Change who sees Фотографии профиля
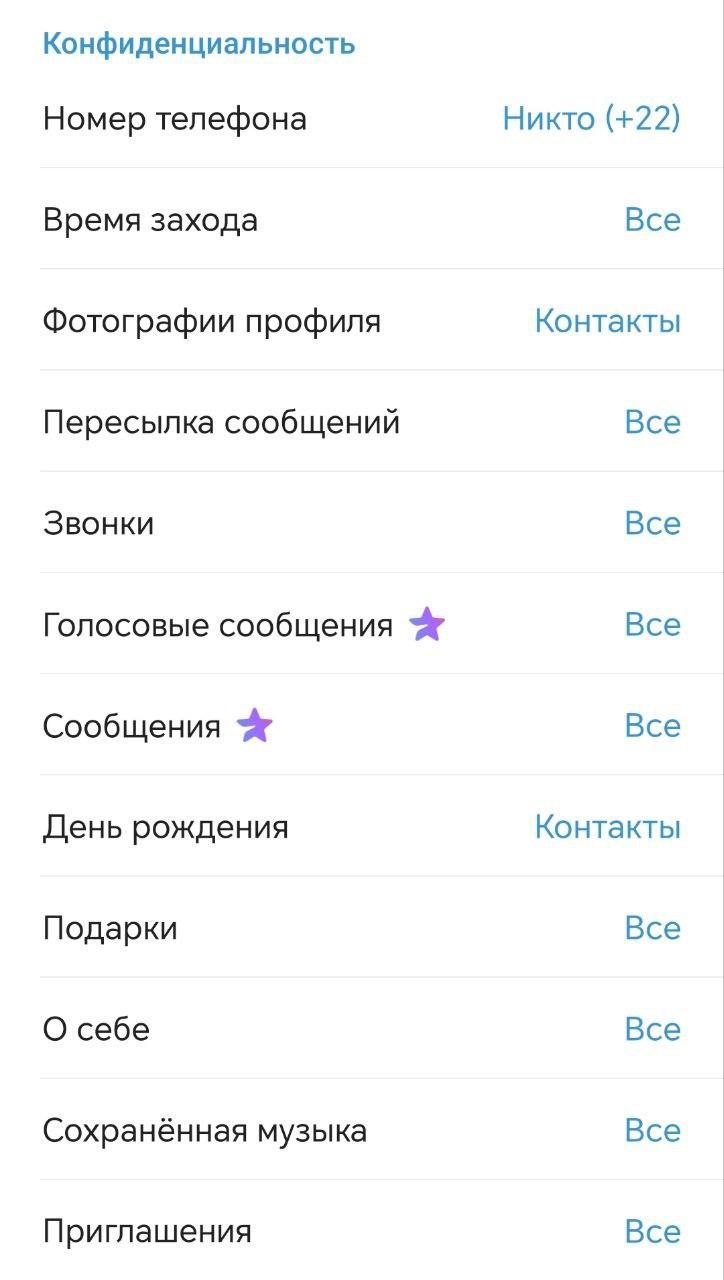This screenshot has width=724, height=1280. [x=360, y=321]
